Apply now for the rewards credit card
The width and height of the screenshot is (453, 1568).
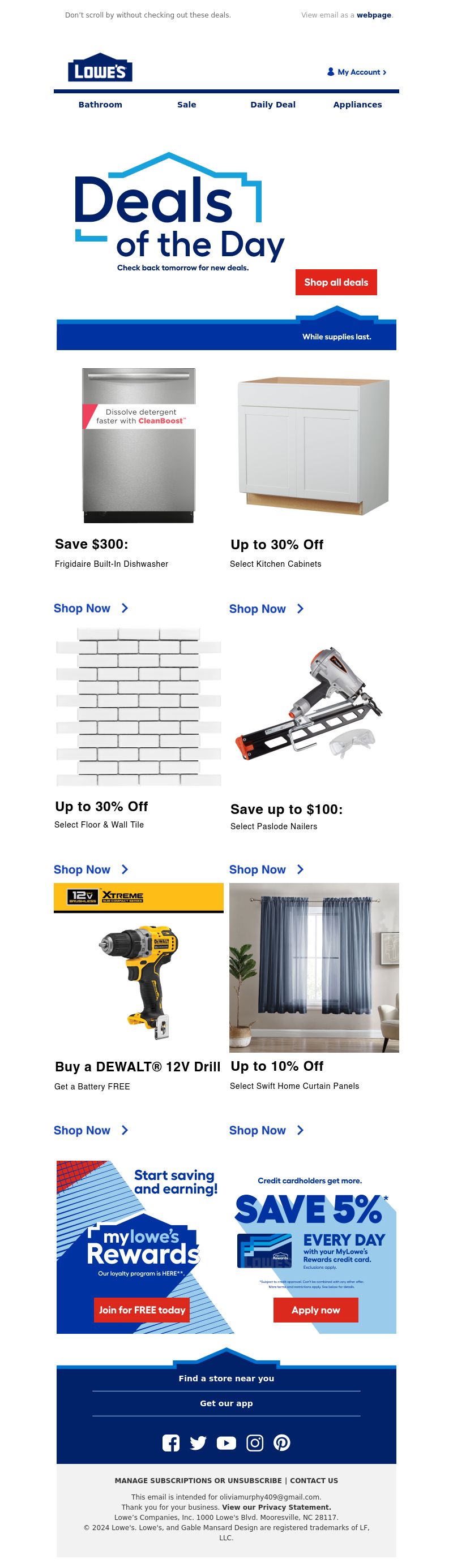316,1310
